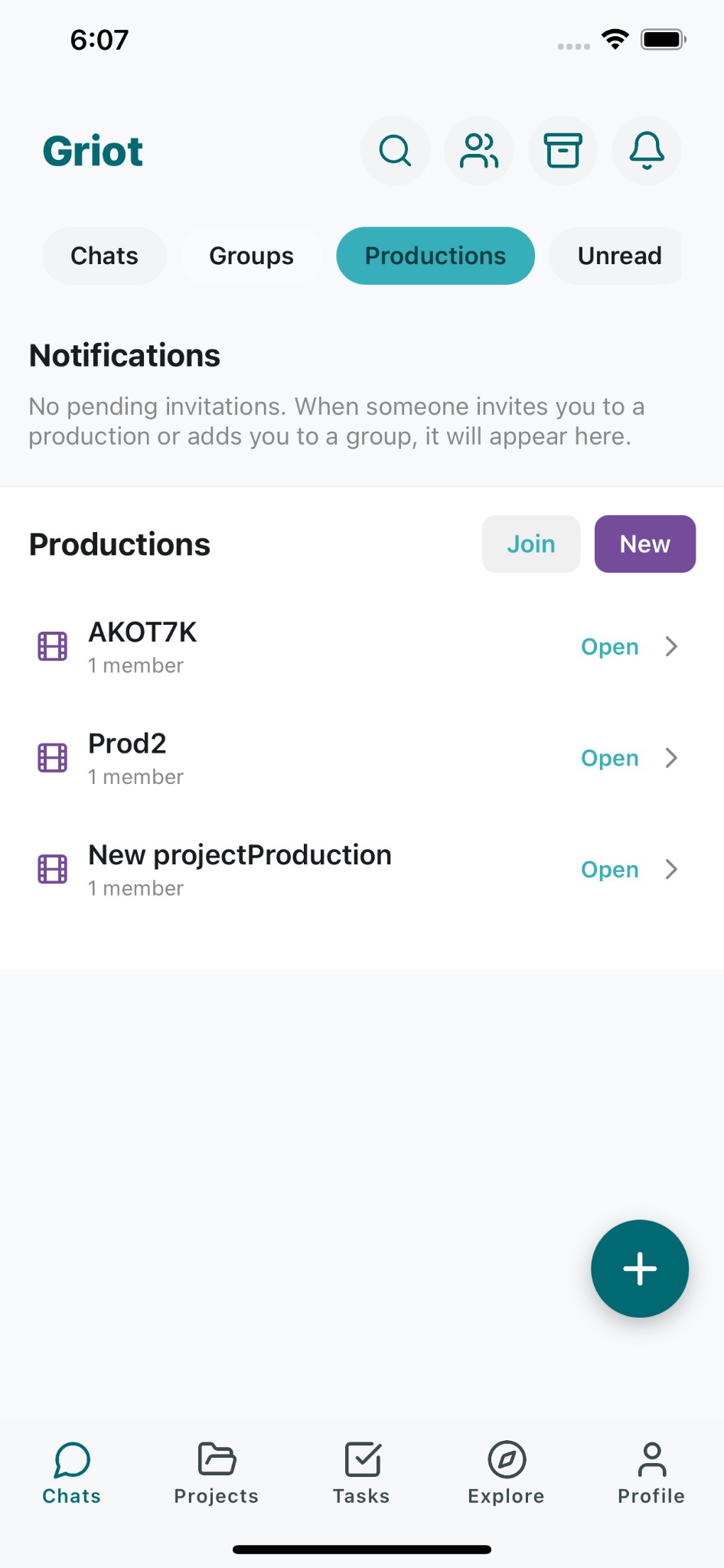Expand the New projectProduction chevron
The width and height of the screenshot is (724, 1568).
(x=672, y=869)
